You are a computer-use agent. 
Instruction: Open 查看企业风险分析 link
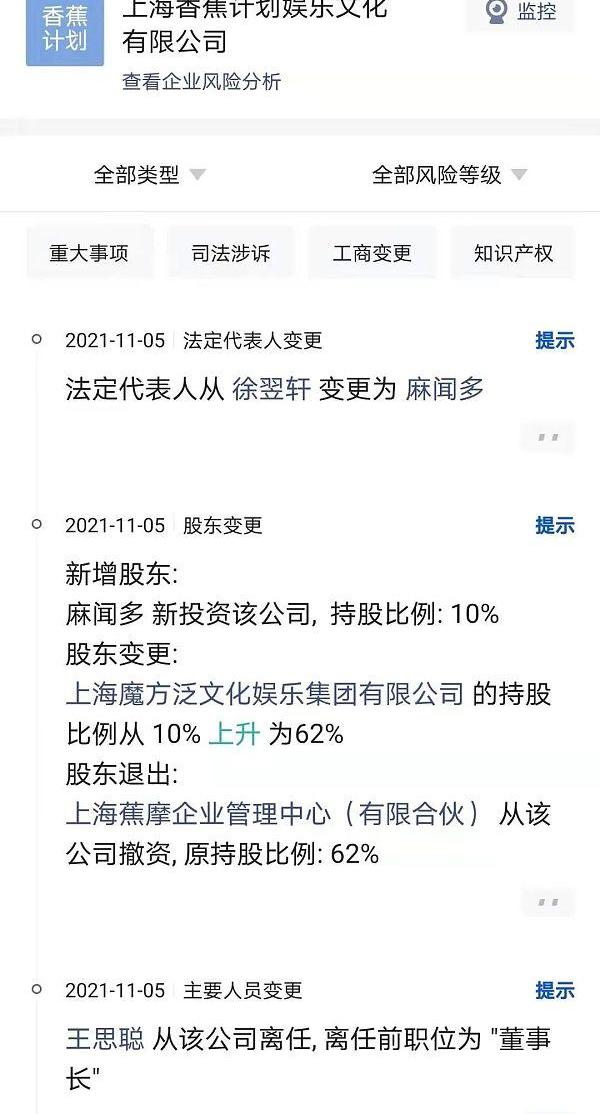click(x=202, y=82)
